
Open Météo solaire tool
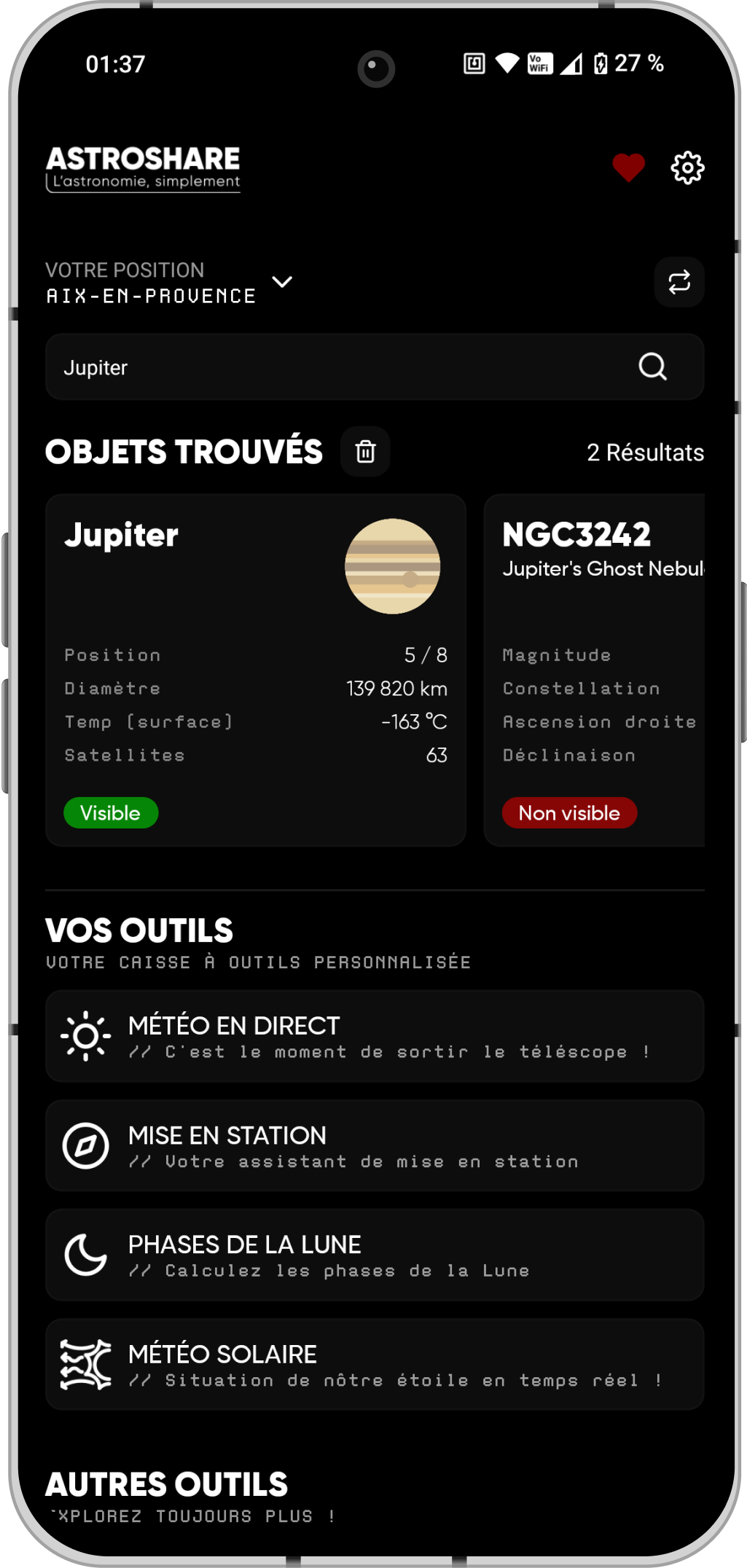tap(374, 1364)
